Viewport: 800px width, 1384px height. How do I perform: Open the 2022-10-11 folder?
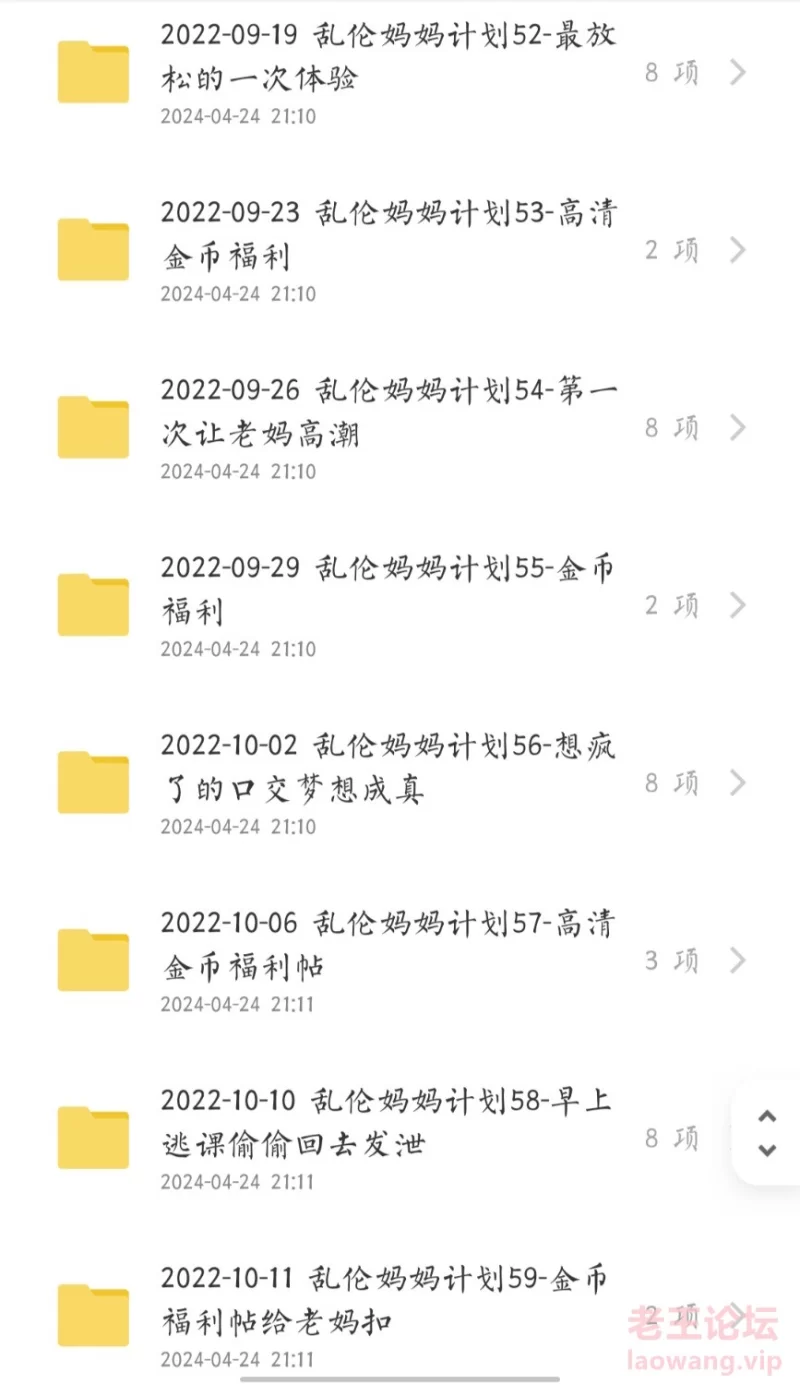(400, 1315)
